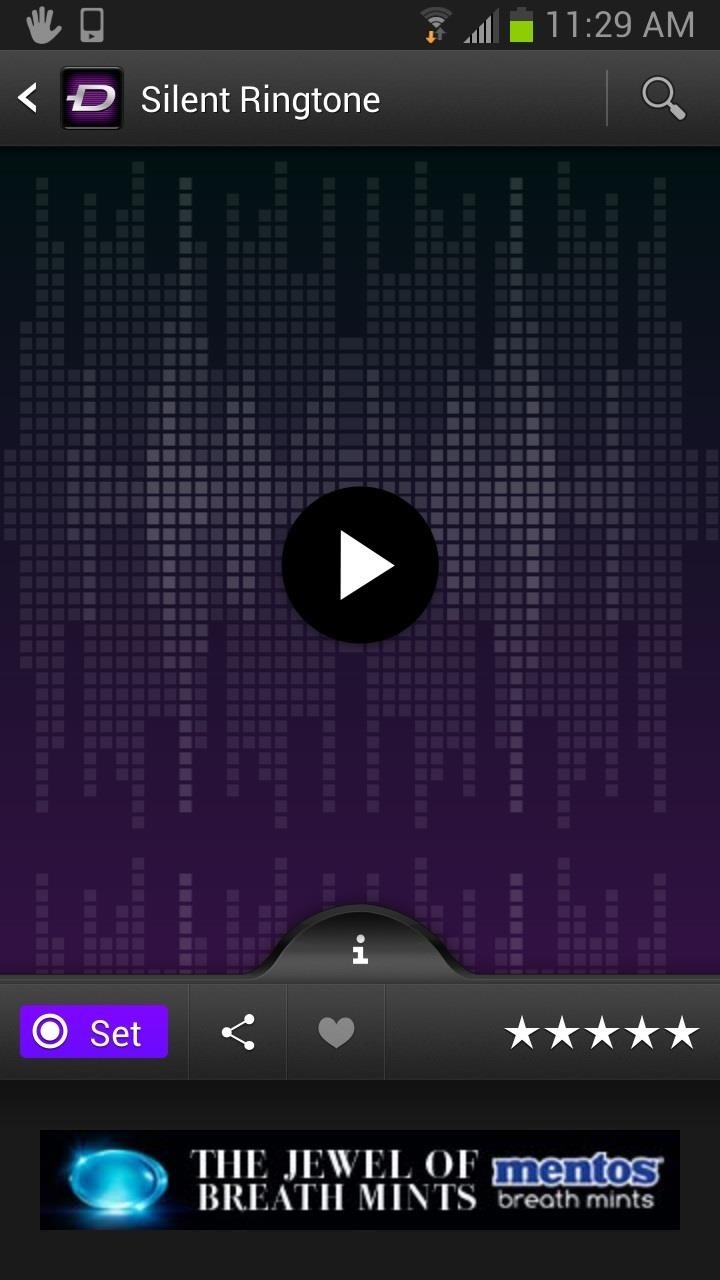Share this ringtone
This screenshot has width=720, height=1280.
click(238, 1032)
